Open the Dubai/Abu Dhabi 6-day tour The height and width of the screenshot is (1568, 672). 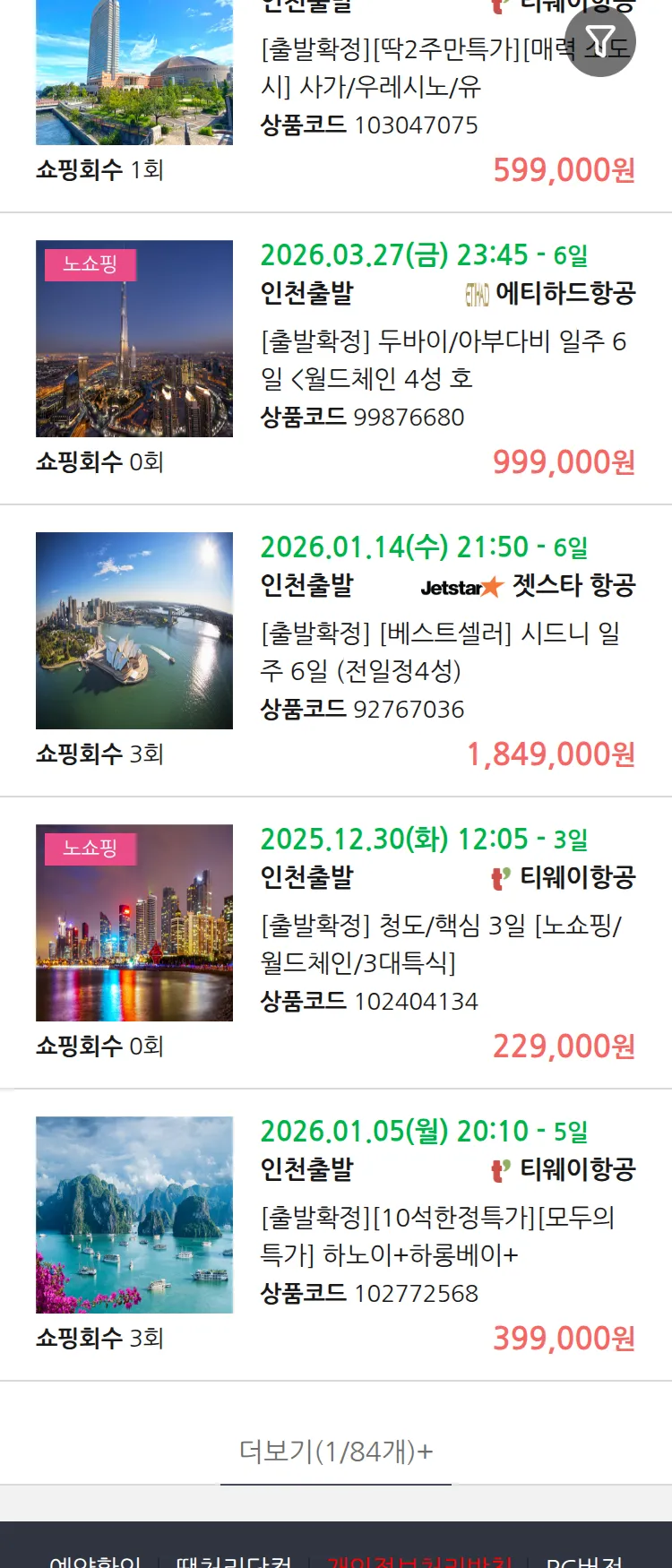point(443,359)
